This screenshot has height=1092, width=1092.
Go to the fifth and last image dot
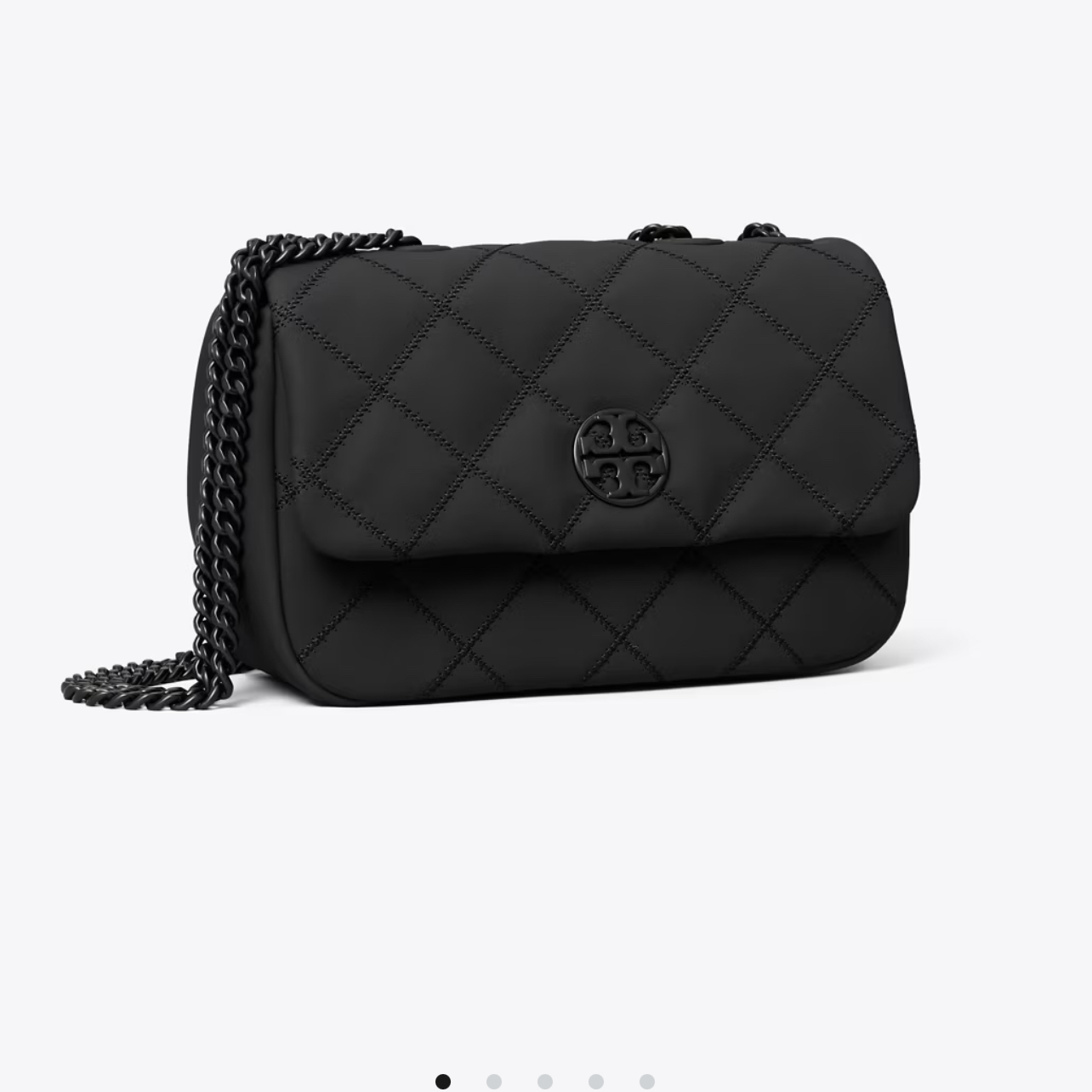[647, 1081]
